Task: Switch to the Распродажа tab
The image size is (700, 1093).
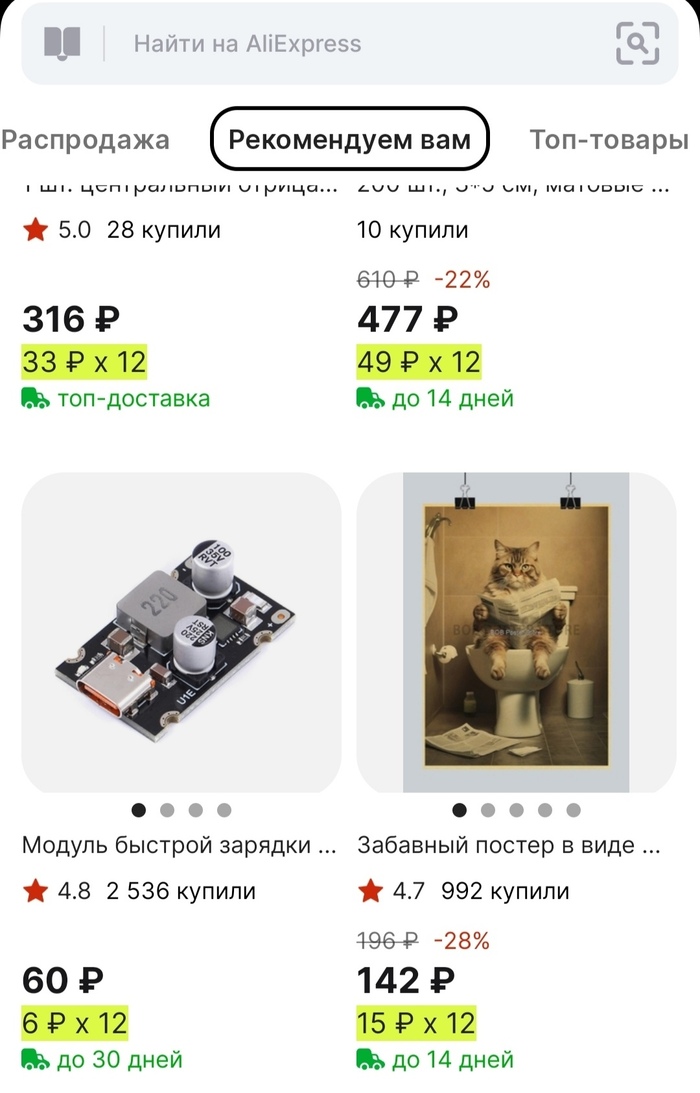Action: pos(85,140)
